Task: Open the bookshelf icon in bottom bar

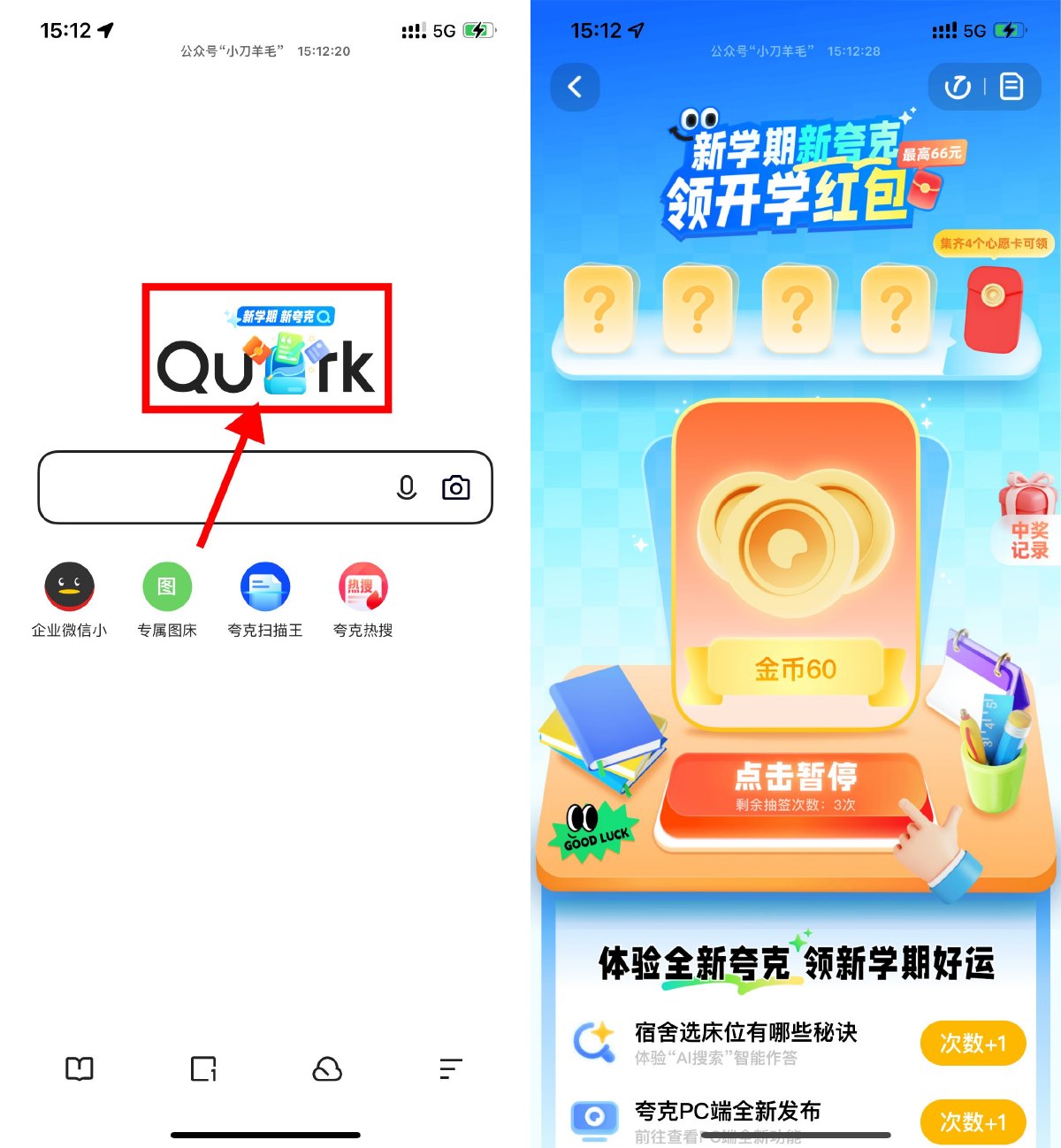Action: click(80, 1069)
